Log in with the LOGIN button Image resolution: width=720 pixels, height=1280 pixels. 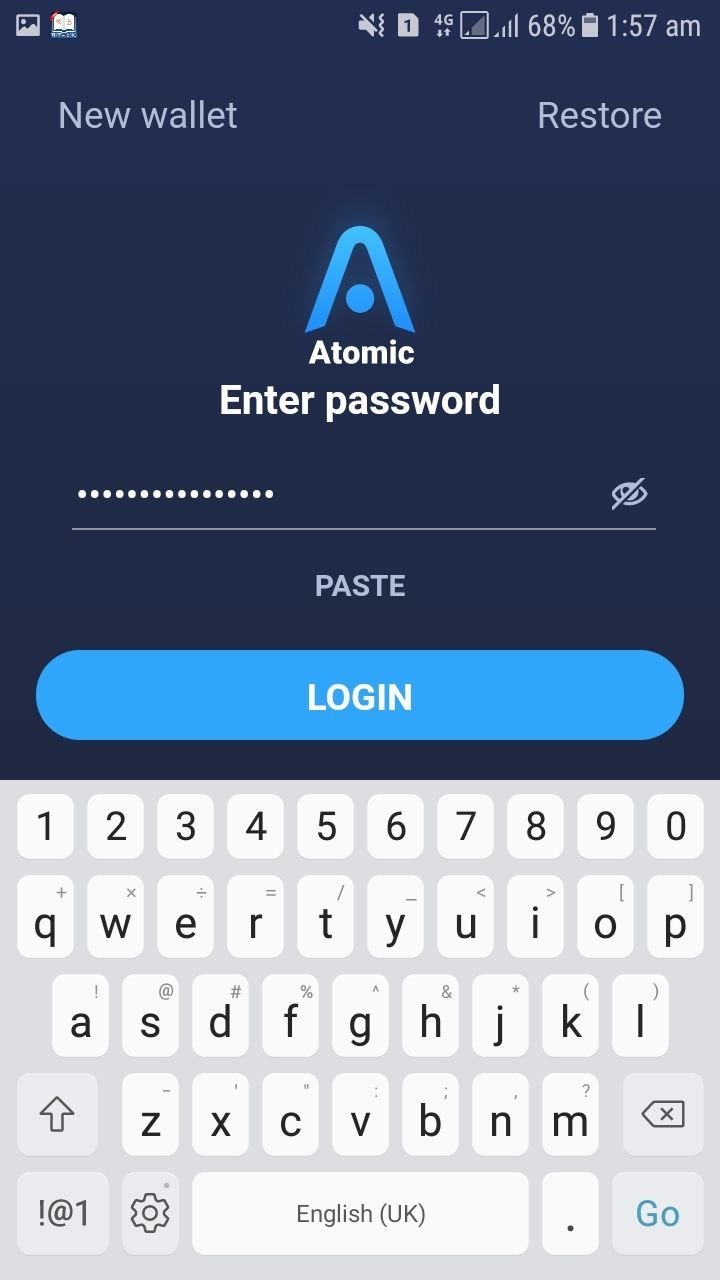(360, 696)
